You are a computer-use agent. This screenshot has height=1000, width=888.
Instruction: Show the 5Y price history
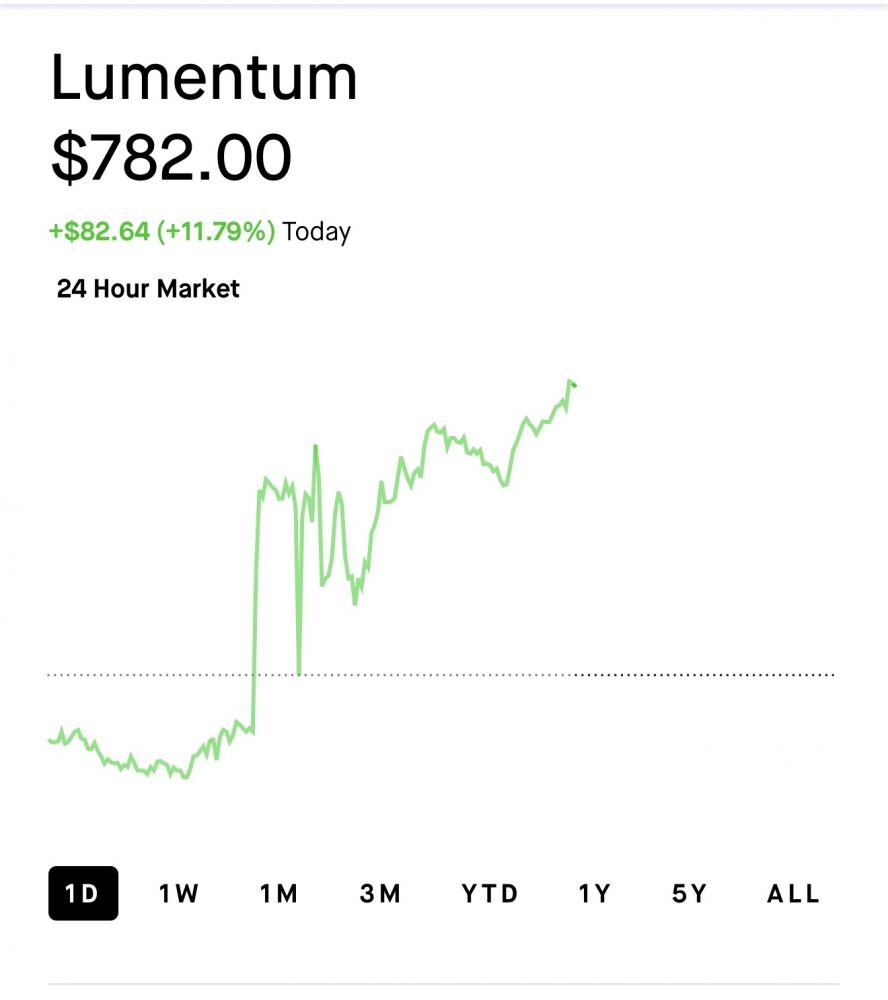point(689,893)
